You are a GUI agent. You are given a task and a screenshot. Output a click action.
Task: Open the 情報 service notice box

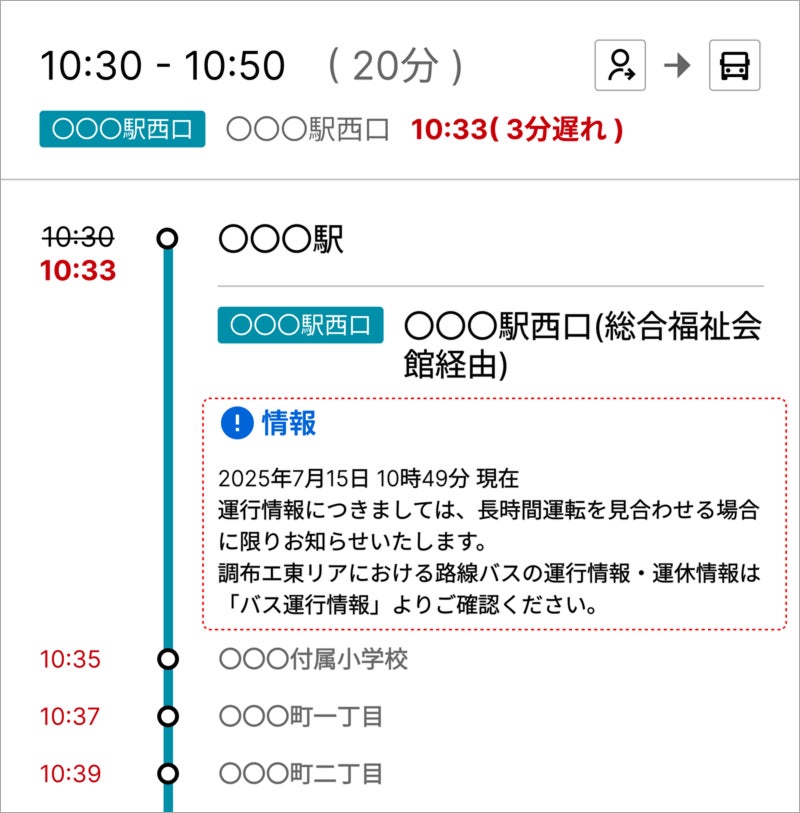click(494, 514)
